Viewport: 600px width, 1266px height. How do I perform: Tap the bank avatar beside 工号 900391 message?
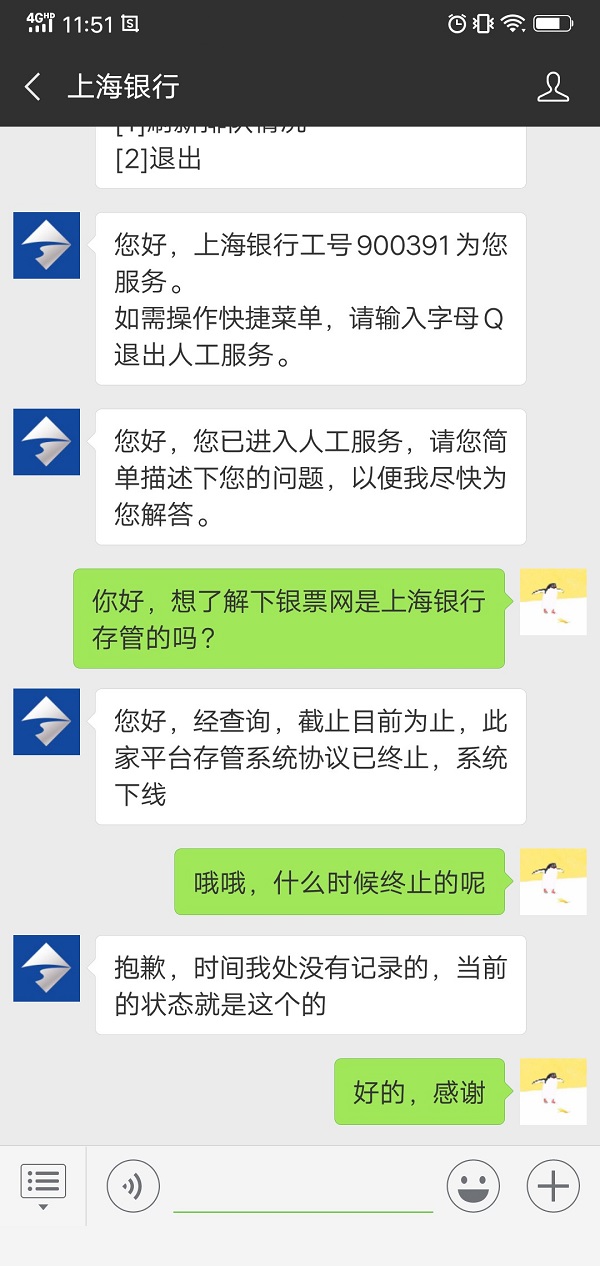[46, 245]
